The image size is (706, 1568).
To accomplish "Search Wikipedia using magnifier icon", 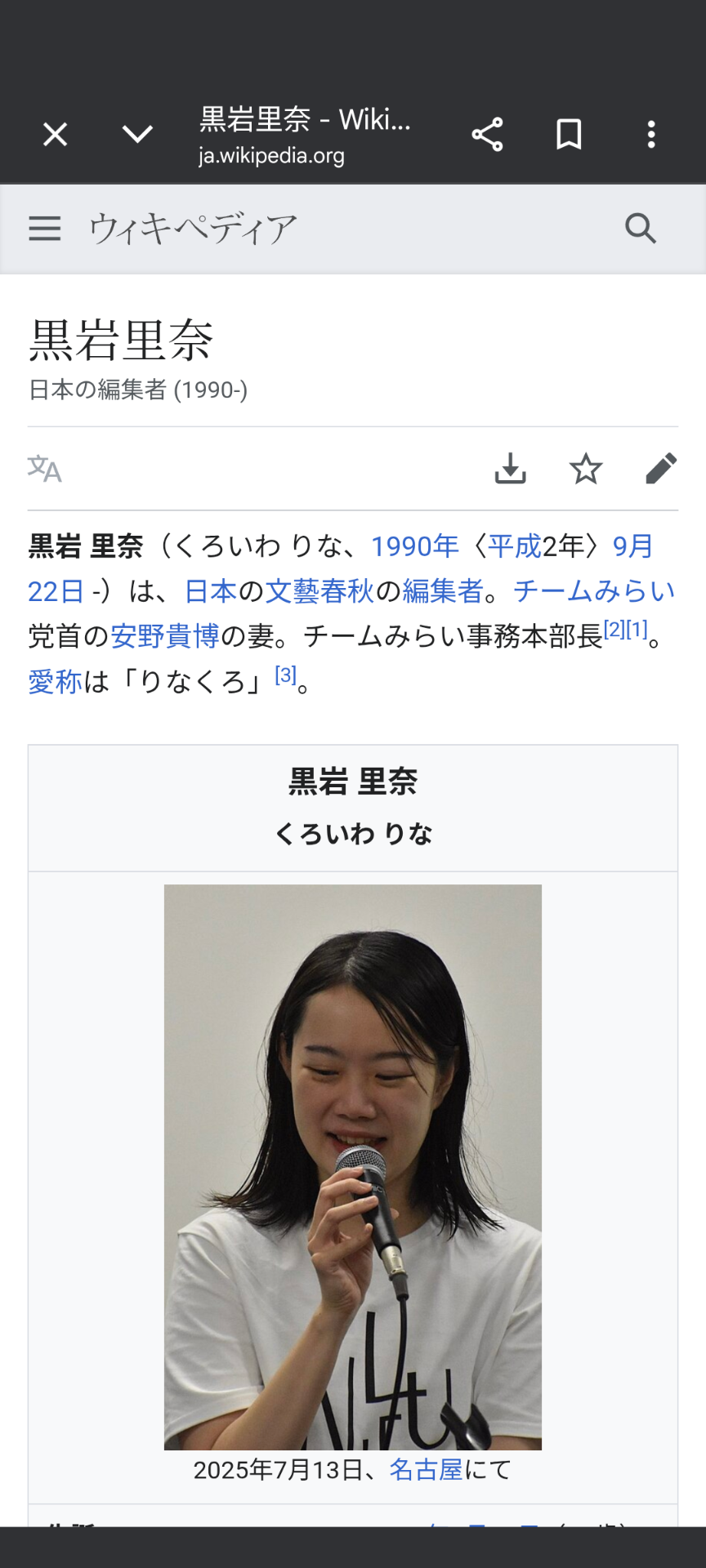I will [641, 229].
